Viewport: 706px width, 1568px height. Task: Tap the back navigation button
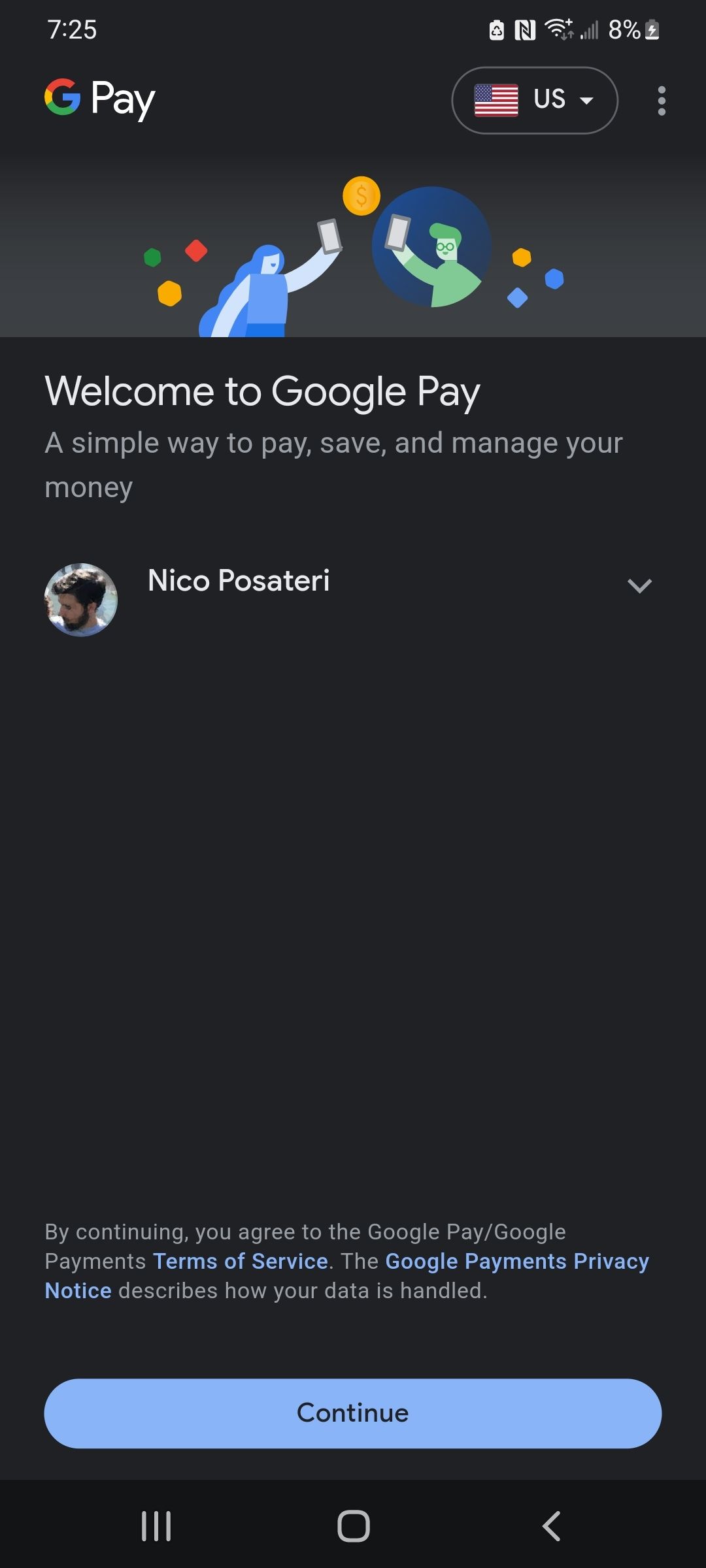coord(550,1527)
